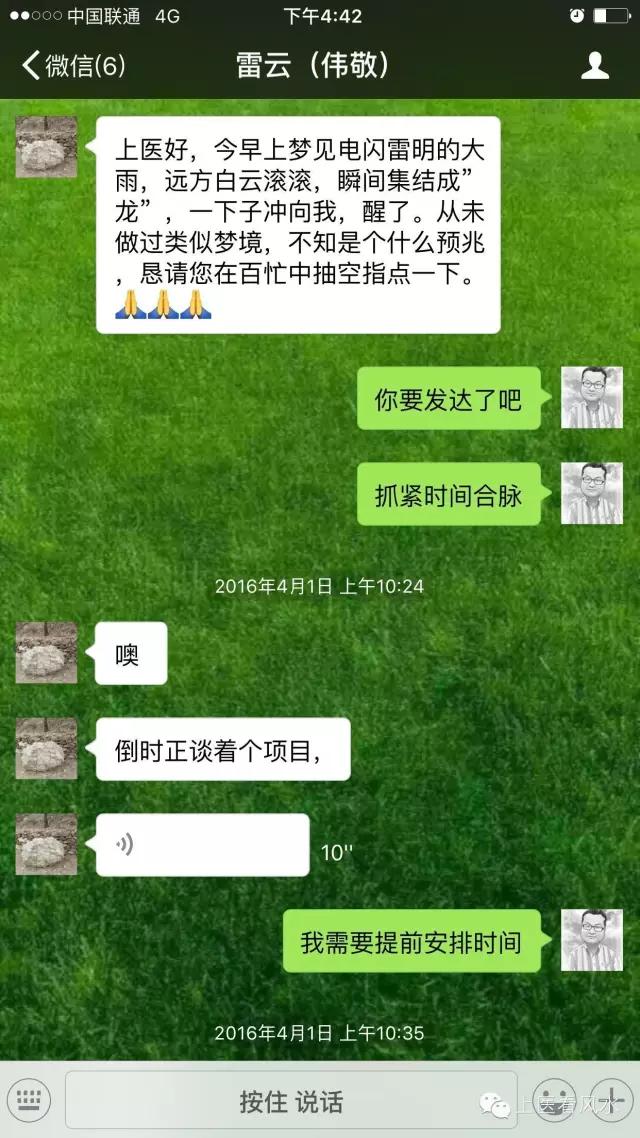The height and width of the screenshot is (1138, 640).
Task: Open the plus attachment menu
Action: click(x=611, y=1101)
